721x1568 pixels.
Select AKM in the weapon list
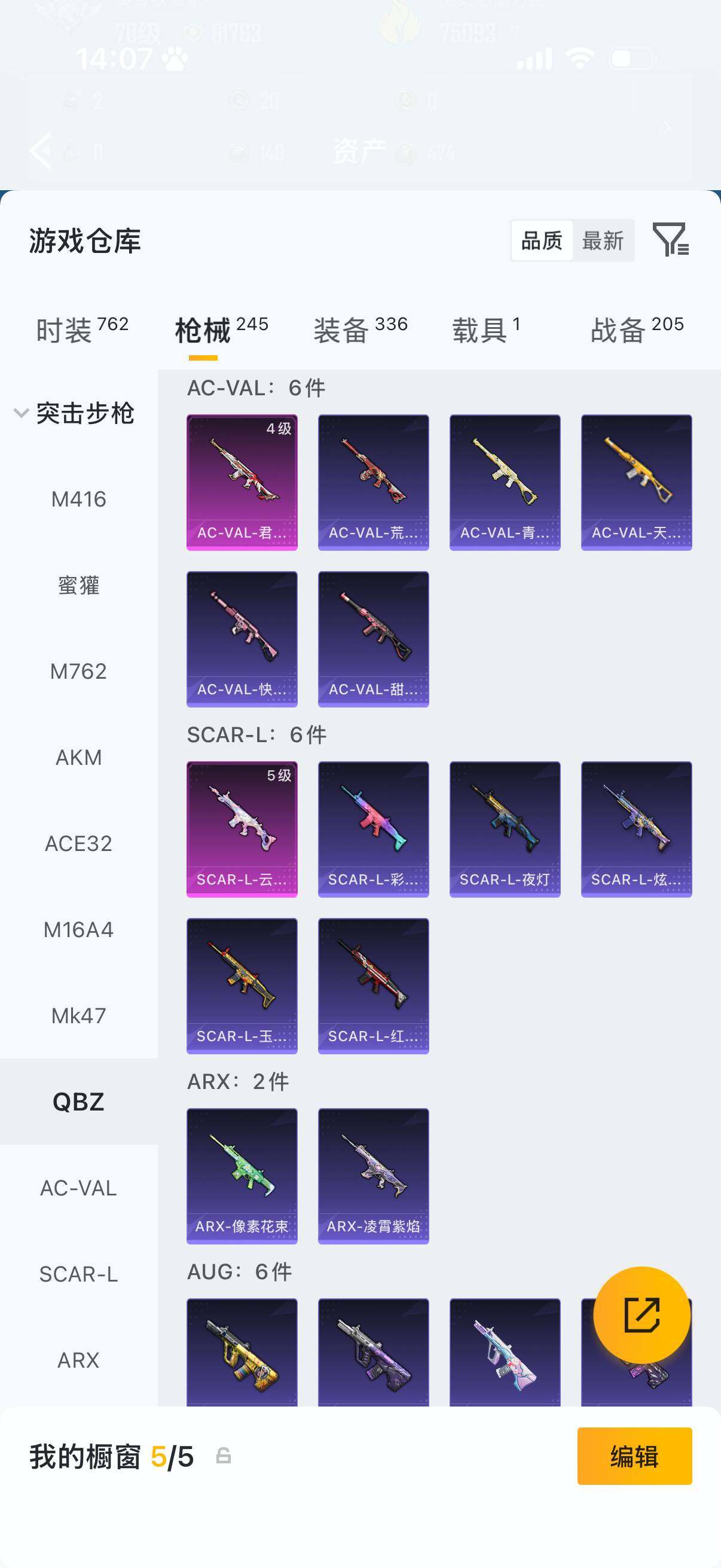tap(78, 757)
